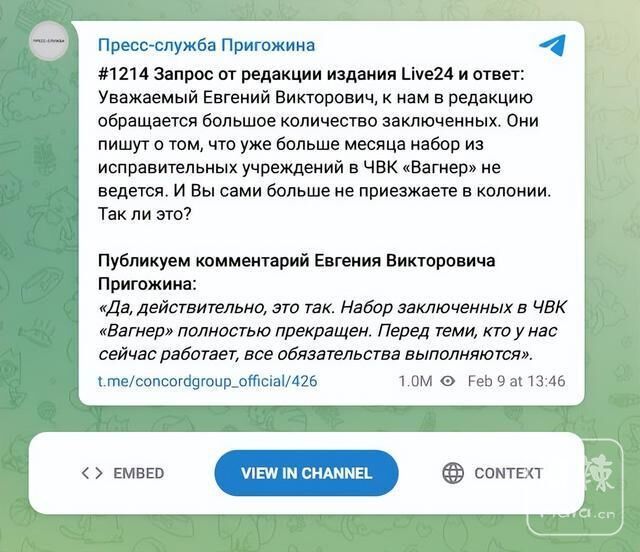Viewport: 640px width, 552px height.
Task: Open the Пресс-служба Пригожина channel name
Action: pos(206,45)
